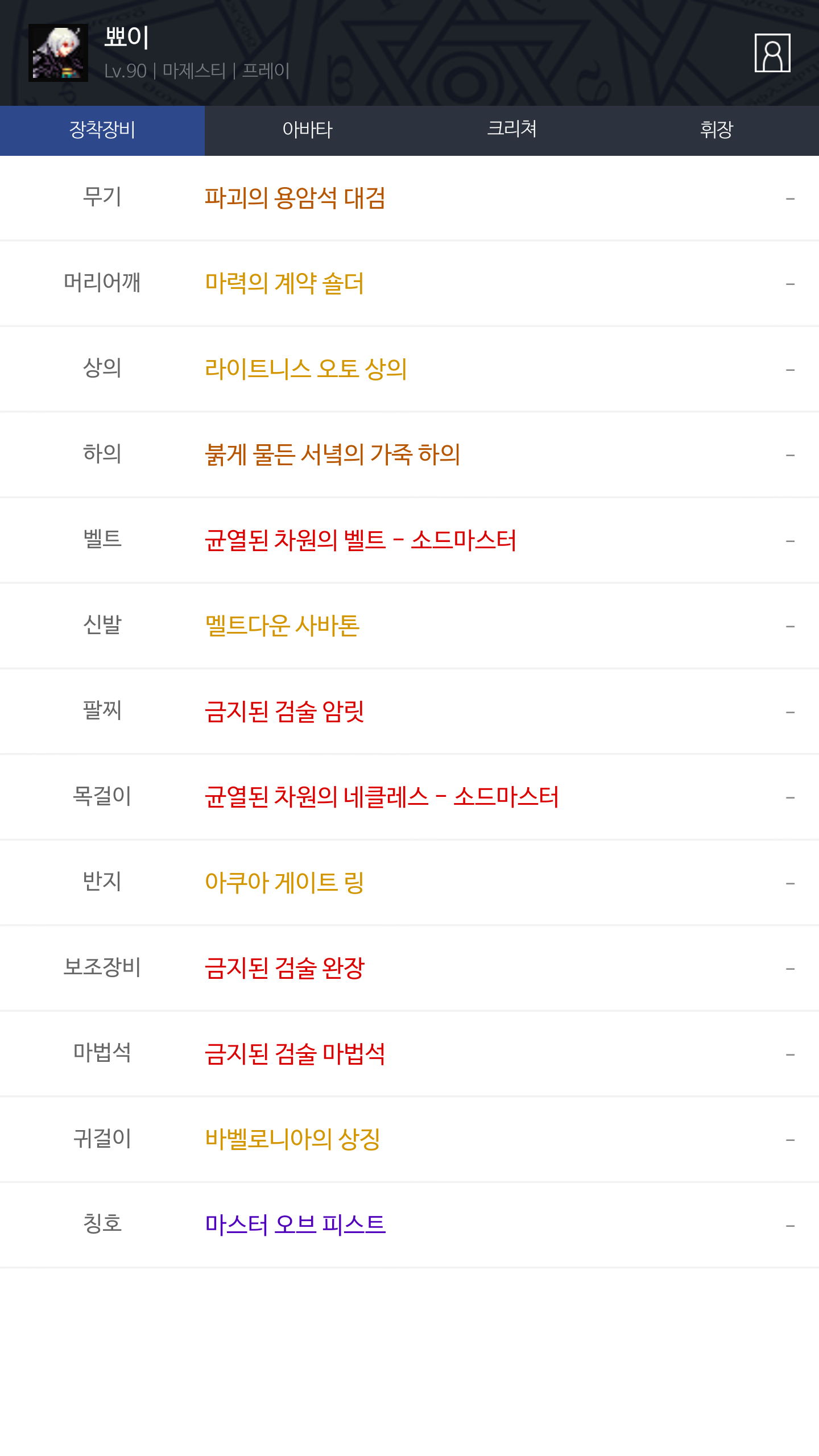The image size is (819, 1456).
Task: Switch to the 휘장 tab
Action: coord(717,130)
